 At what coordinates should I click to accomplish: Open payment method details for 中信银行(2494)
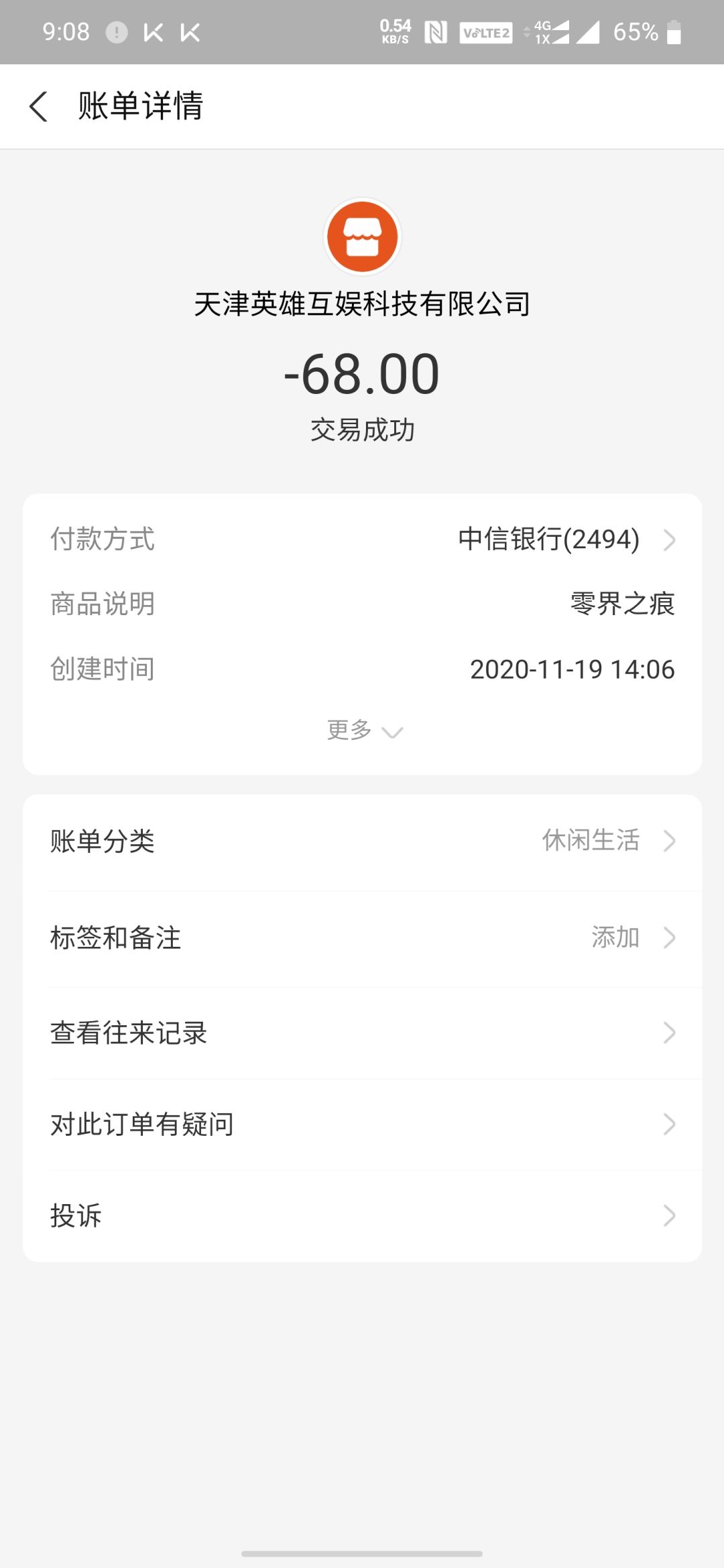click(548, 540)
